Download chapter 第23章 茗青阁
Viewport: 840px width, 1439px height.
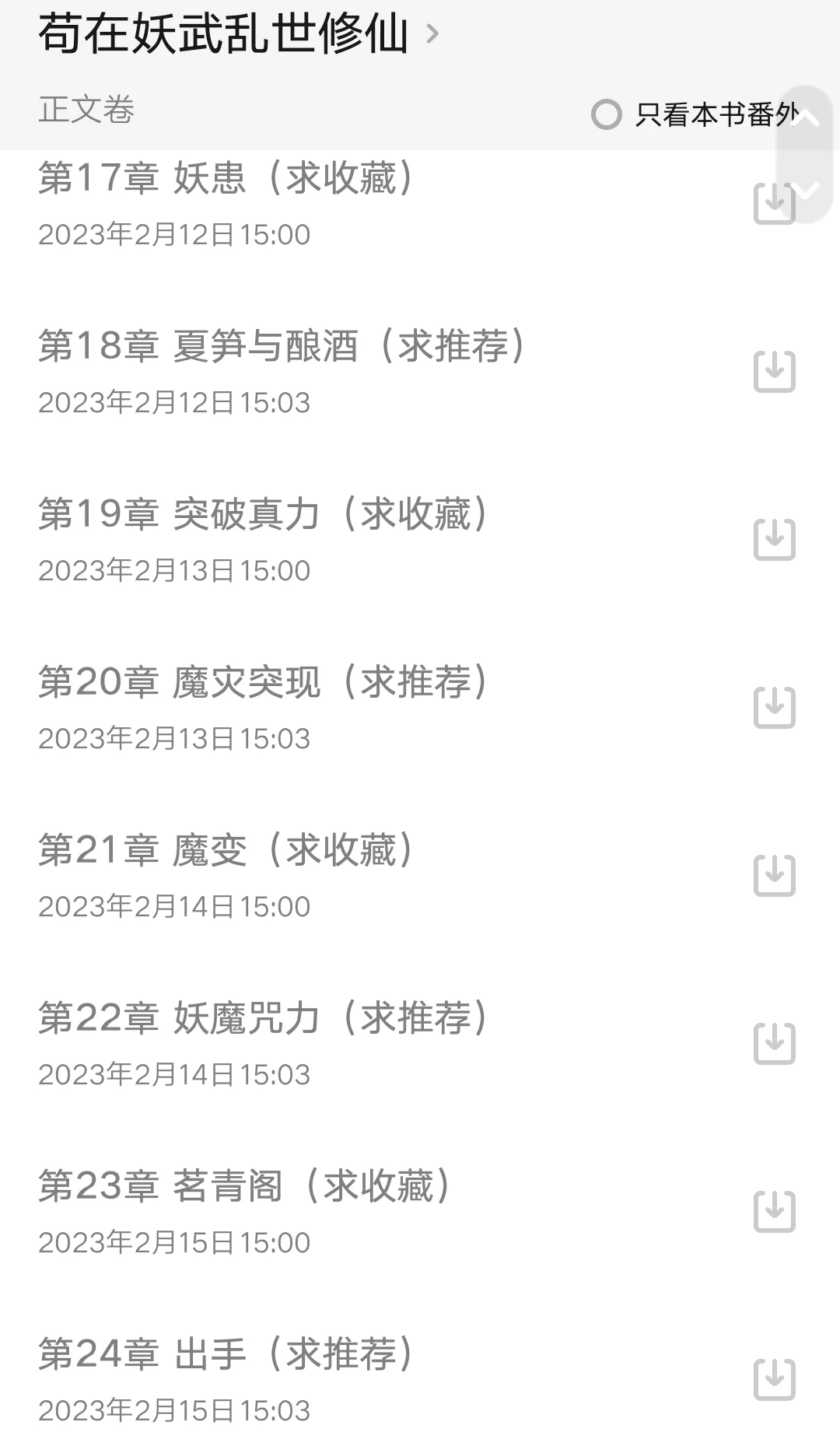(774, 1211)
